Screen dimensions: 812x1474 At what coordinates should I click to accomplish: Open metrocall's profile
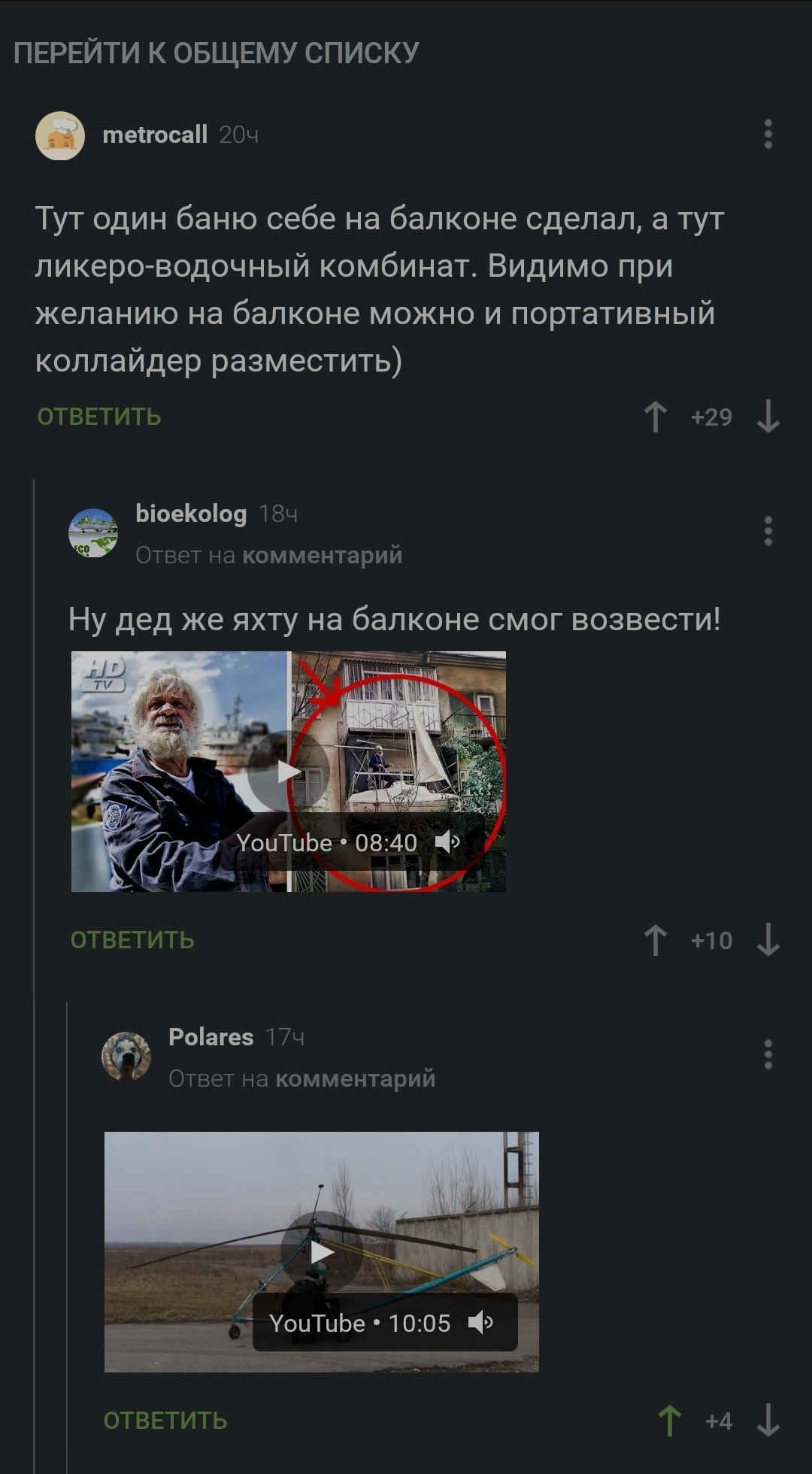coord(154,135)
